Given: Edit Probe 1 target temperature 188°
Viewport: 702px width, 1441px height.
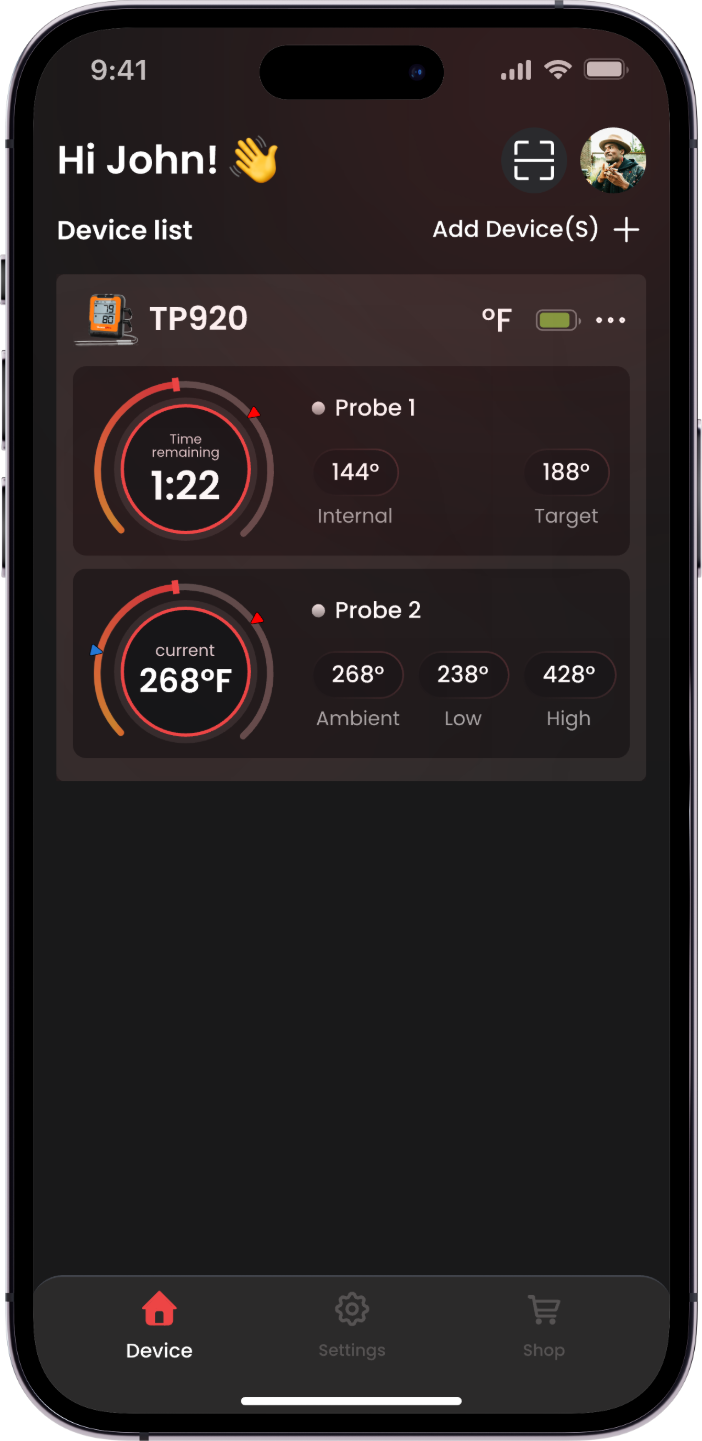Looking at the screenshot, I should click(x=566, y=472).
